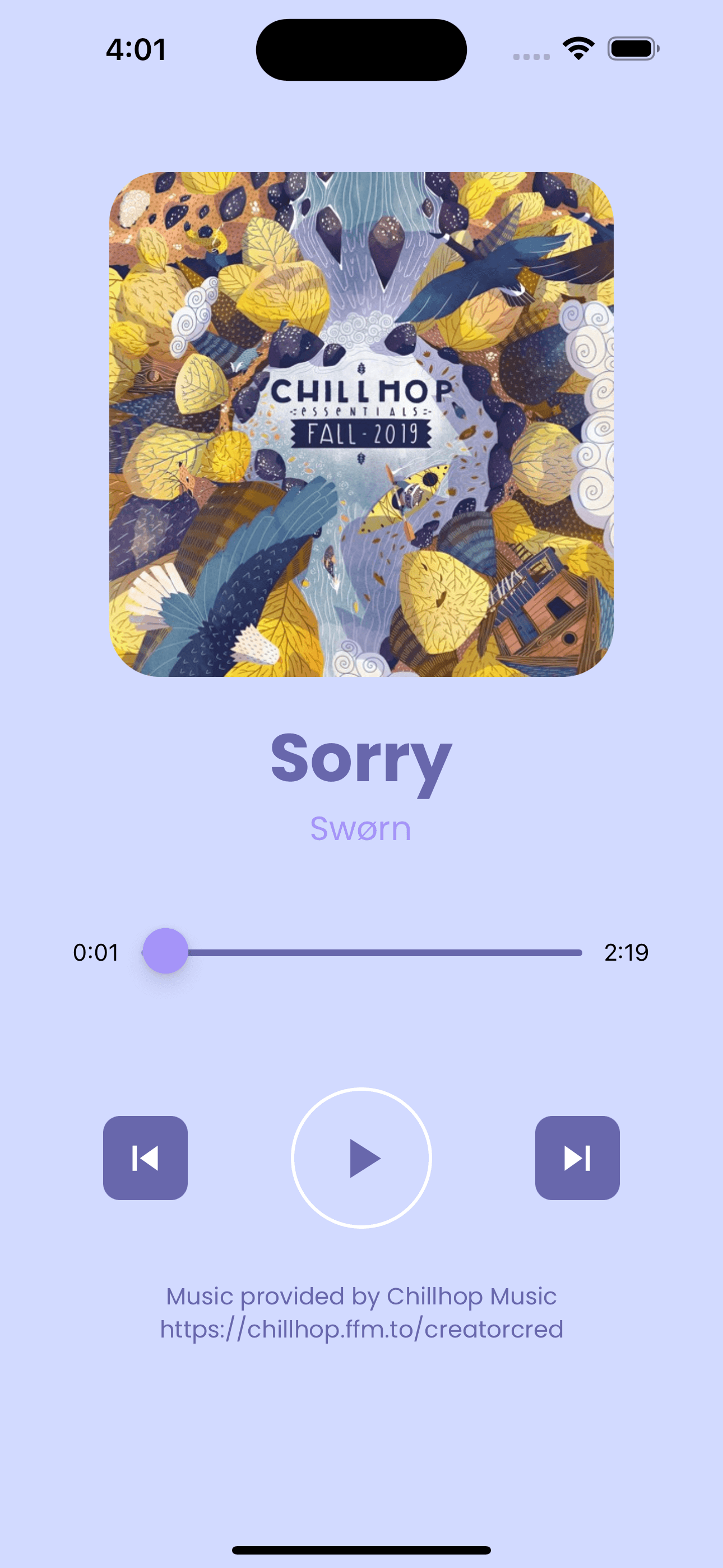723x1568 pixels.
Task: Tap the 2:19 duration label
Action: tap(626, 953)
